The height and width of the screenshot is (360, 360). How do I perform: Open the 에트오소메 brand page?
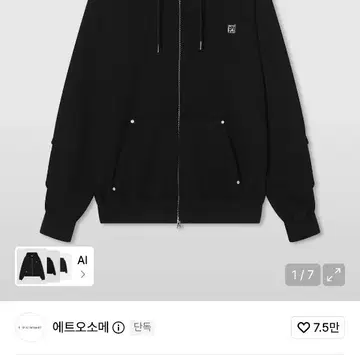coord(81,327)
